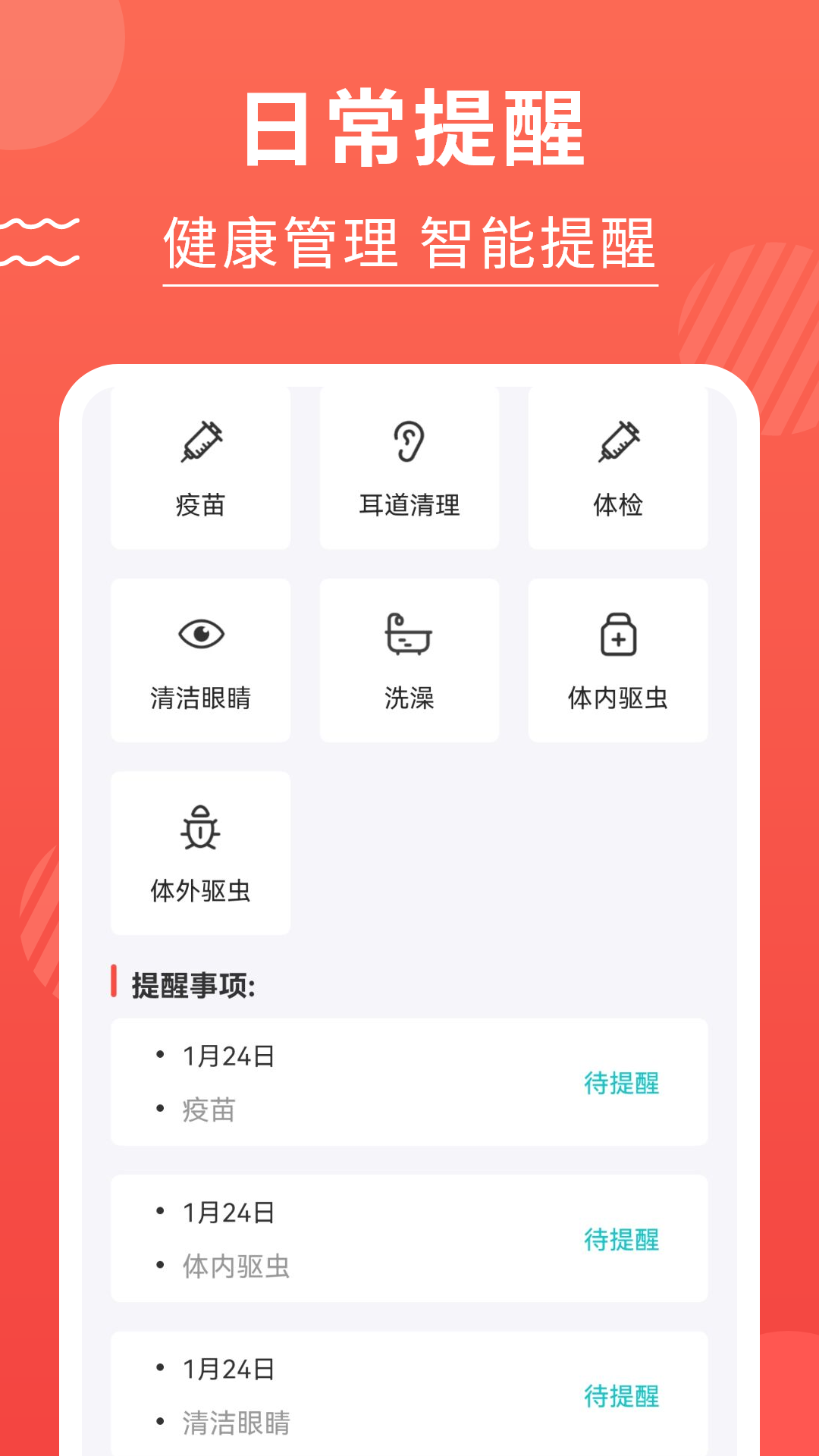Click the 健康管理 智能提醒 subtitle
This screenshot has height=1456, width=819.
pyautogui.click(x=409, y=241)
